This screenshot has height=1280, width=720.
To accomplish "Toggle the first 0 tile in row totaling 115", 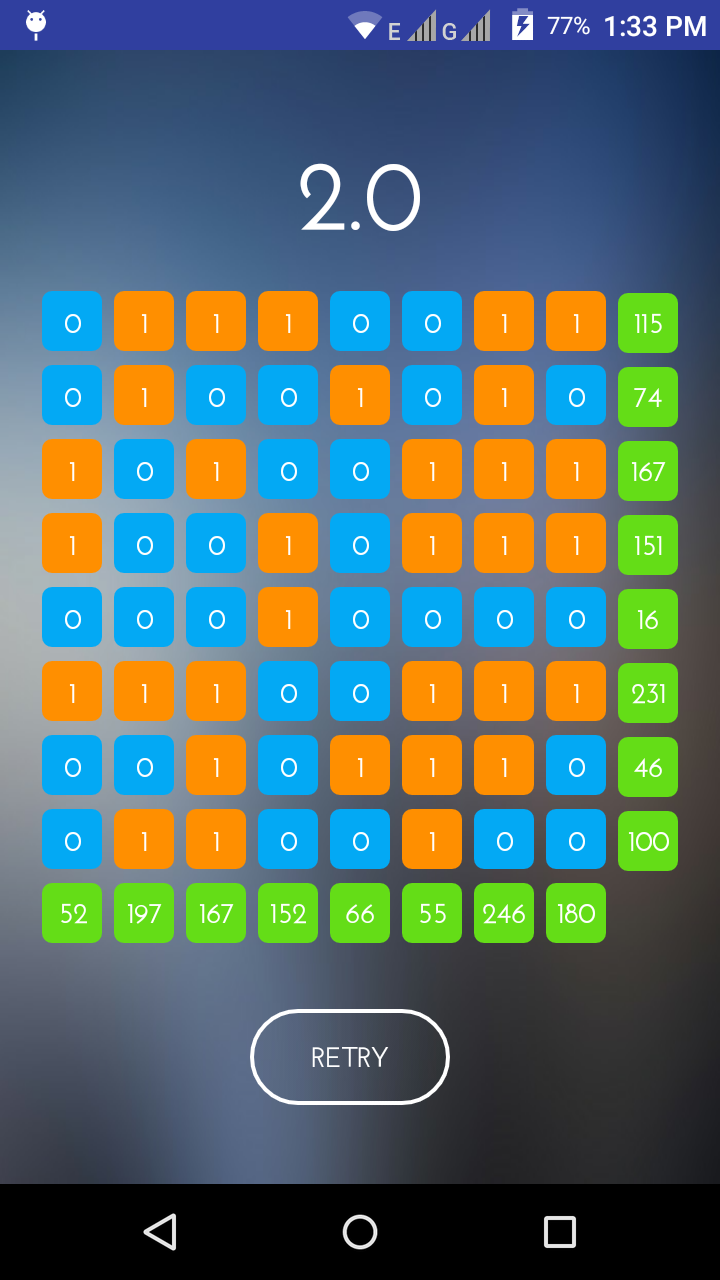I will click(x=71, y=322).
